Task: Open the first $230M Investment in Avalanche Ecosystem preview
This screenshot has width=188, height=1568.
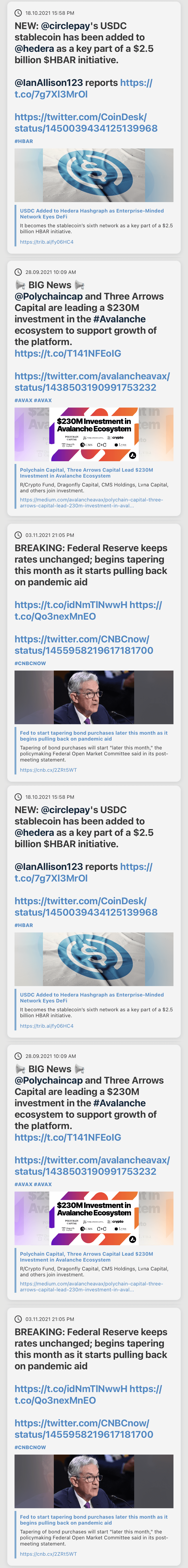Action: [94, 433]
